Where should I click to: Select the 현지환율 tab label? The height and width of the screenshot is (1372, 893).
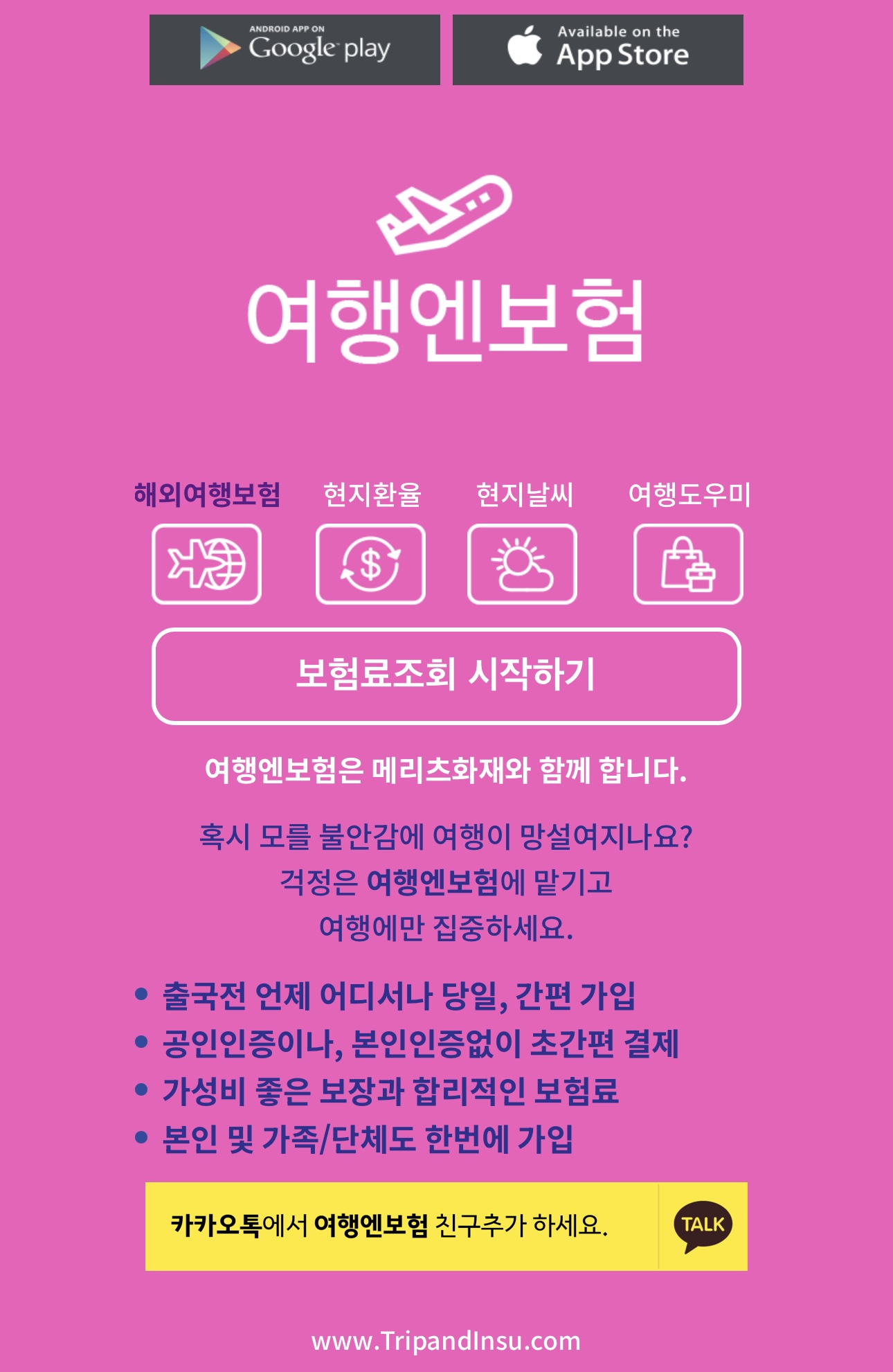click(x=371, y=494)
